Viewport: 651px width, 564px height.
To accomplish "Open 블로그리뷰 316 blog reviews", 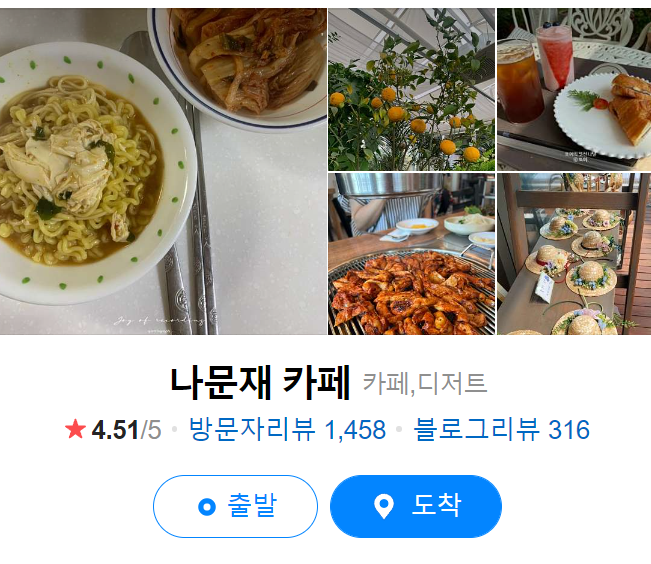I will (502, 430).
